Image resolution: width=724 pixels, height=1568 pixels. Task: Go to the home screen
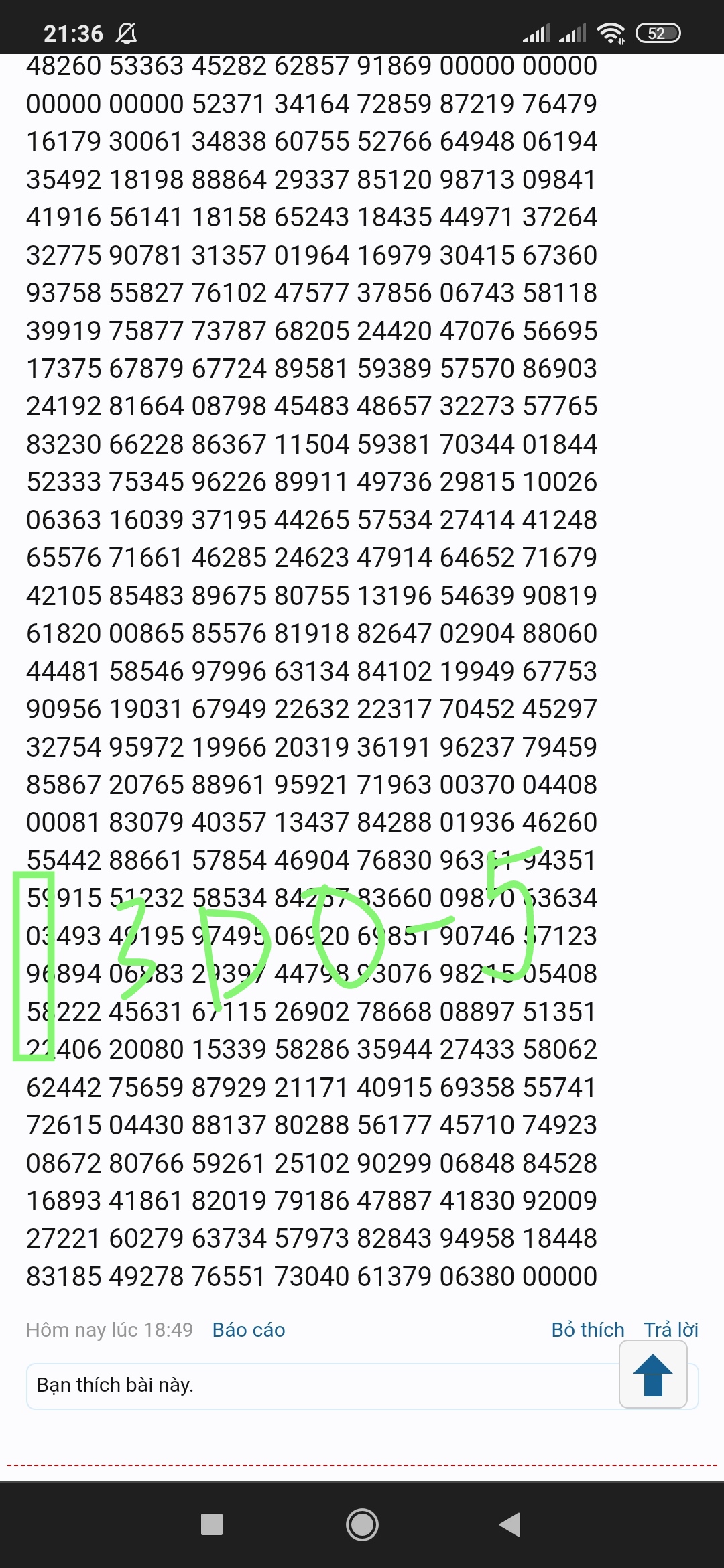pos(362,1524)
